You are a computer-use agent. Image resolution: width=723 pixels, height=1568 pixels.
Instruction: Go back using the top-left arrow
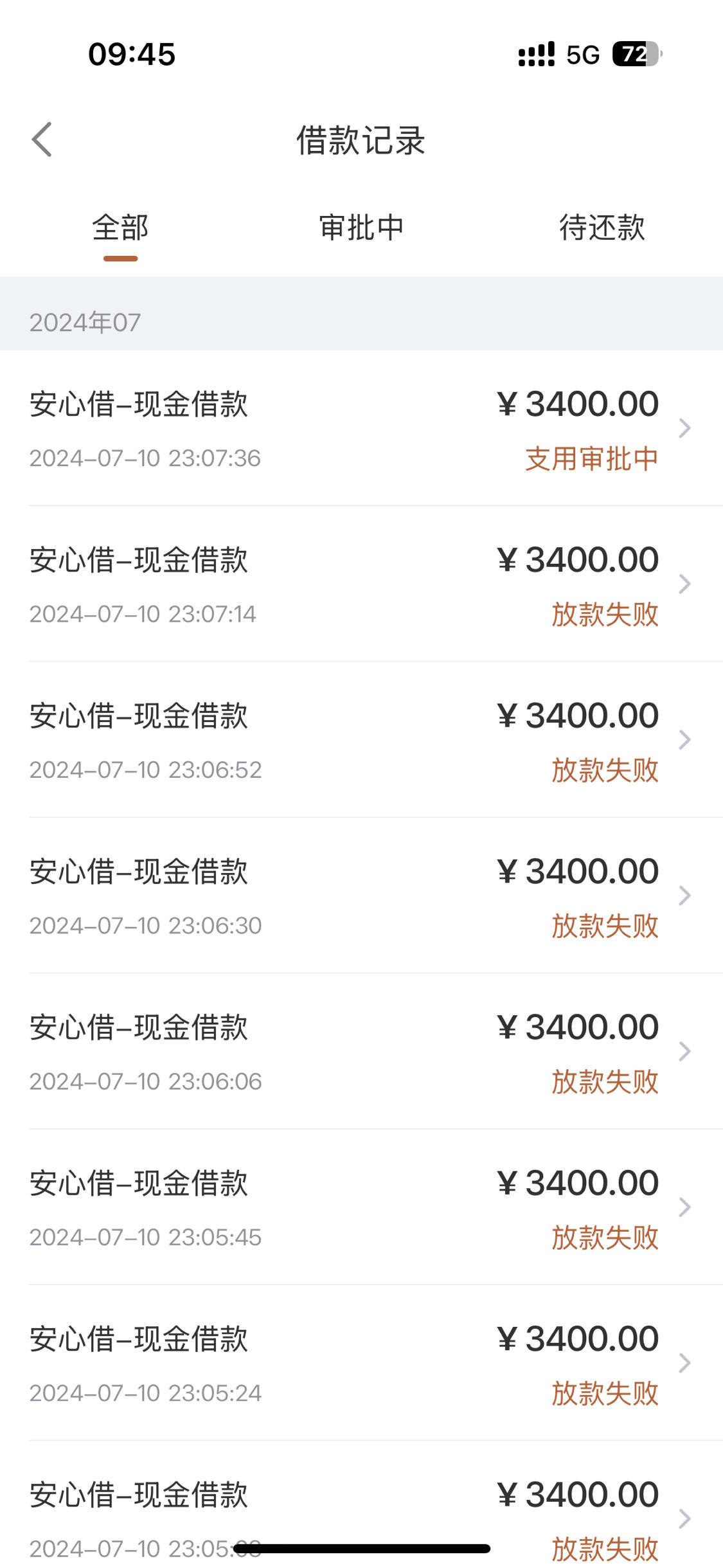tap(42, 140)
